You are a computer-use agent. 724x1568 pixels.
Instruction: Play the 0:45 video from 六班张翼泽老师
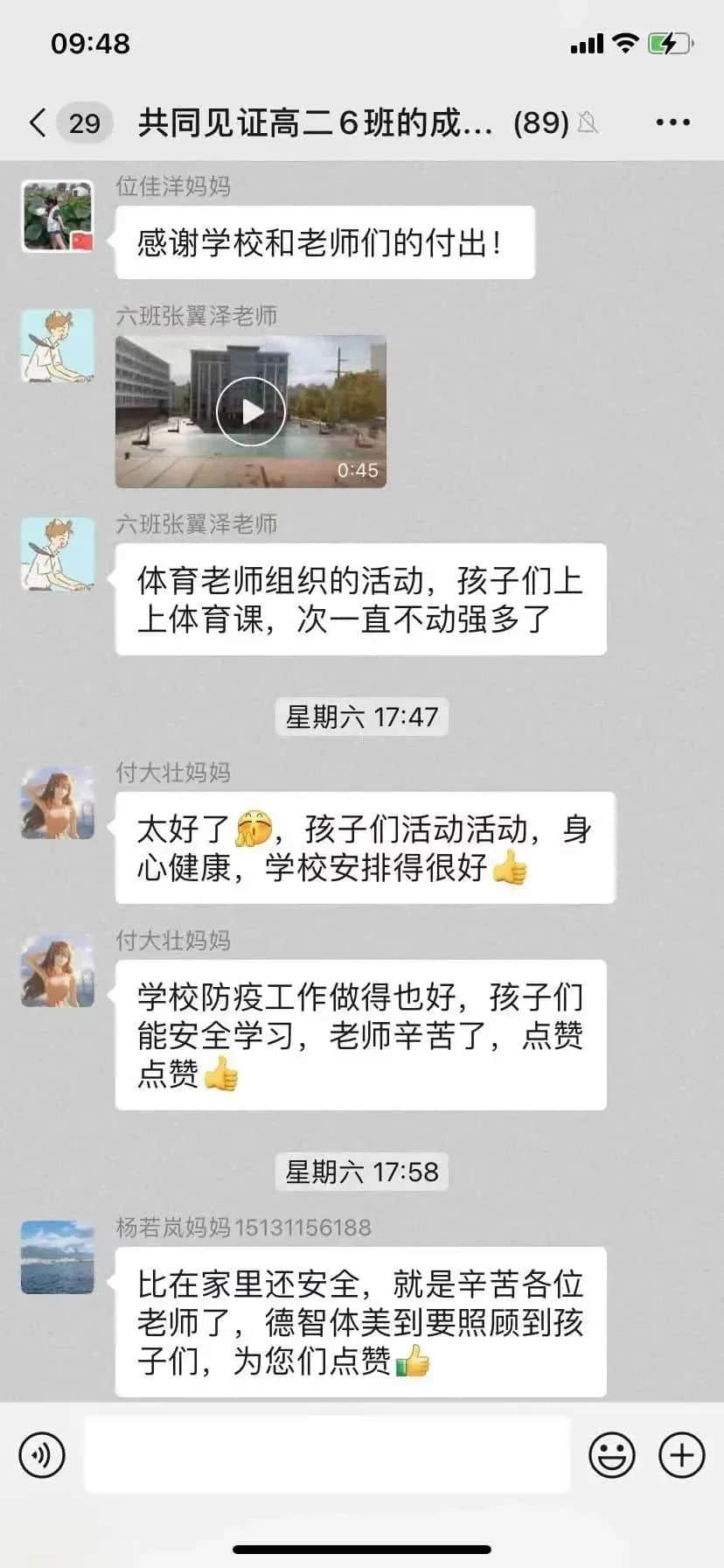tap(251, 411)
